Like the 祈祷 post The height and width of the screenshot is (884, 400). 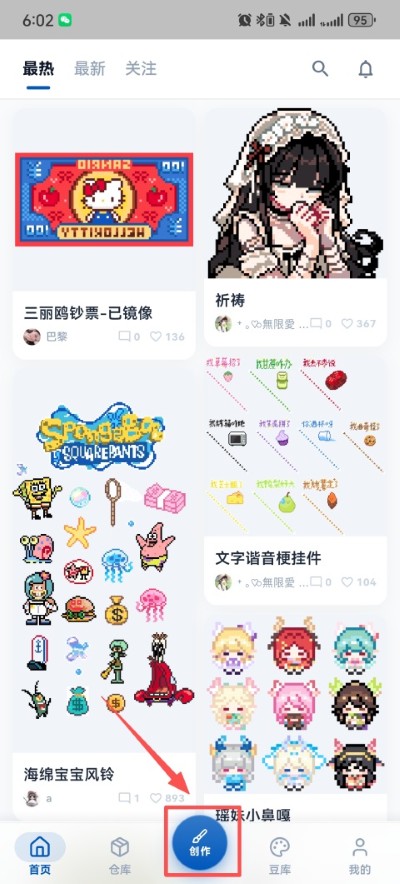(x=358, y=323)
